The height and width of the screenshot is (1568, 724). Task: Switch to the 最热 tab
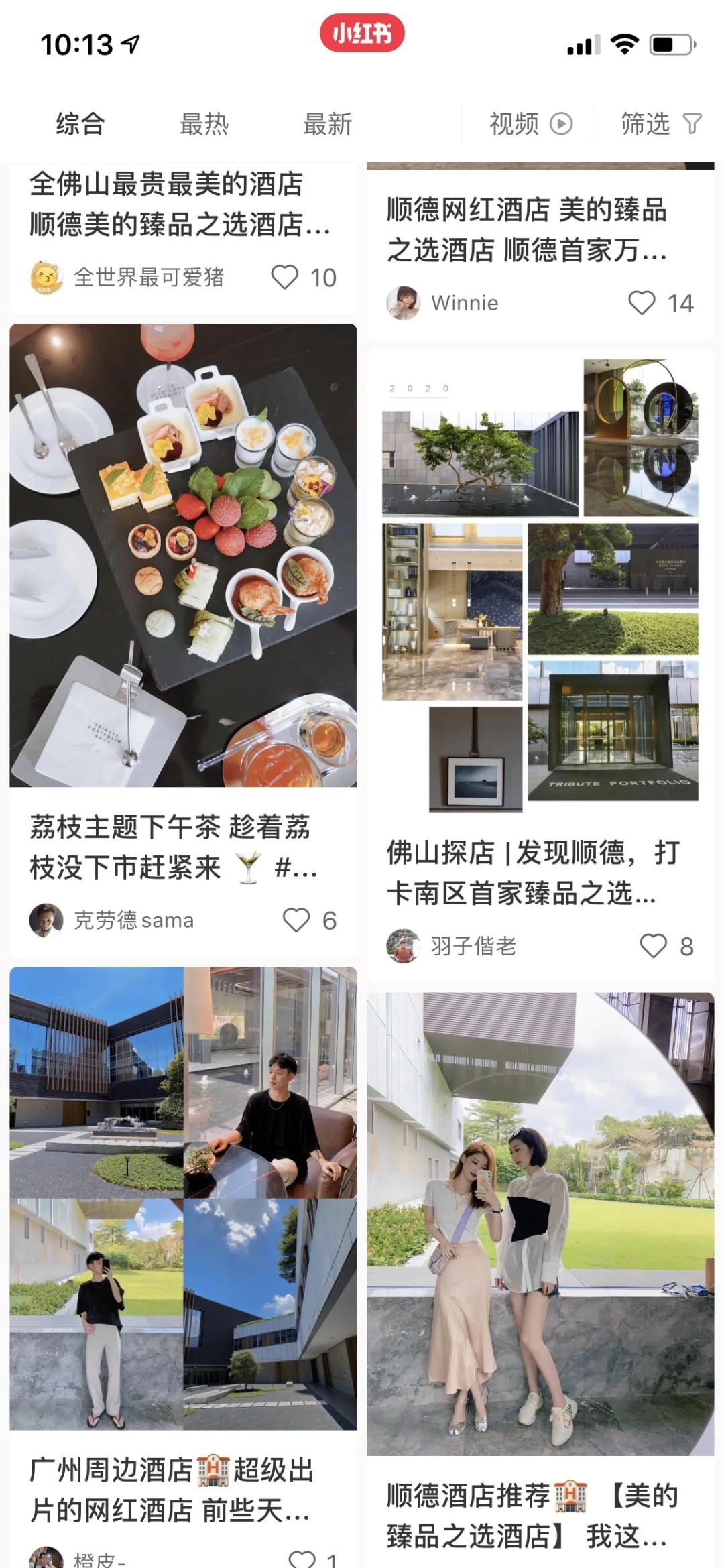tap(204, 124)
